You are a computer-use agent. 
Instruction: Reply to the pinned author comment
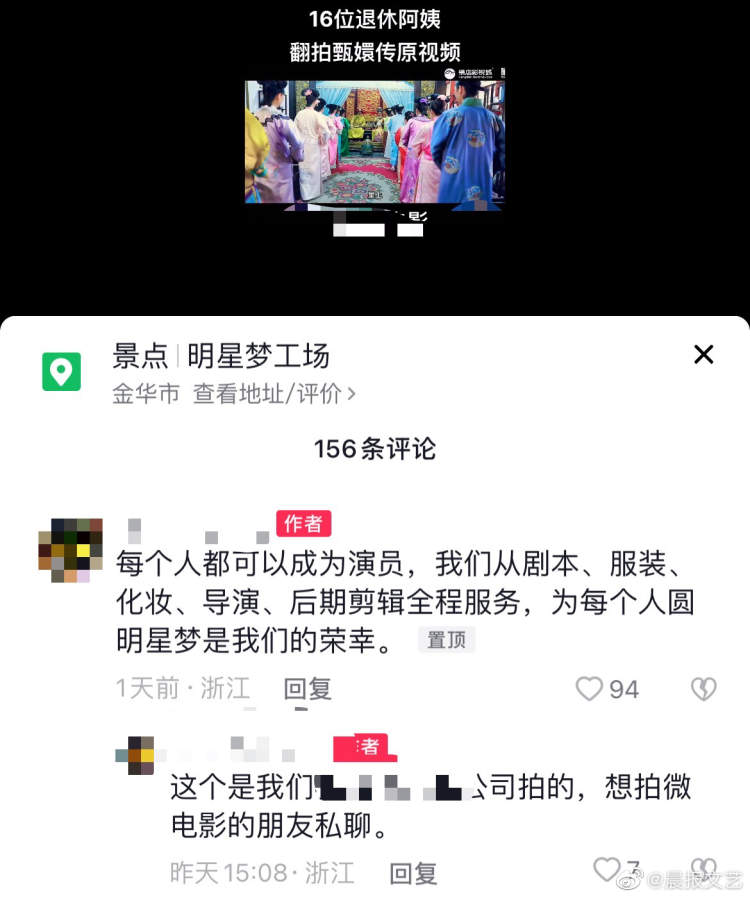point(307,688)
